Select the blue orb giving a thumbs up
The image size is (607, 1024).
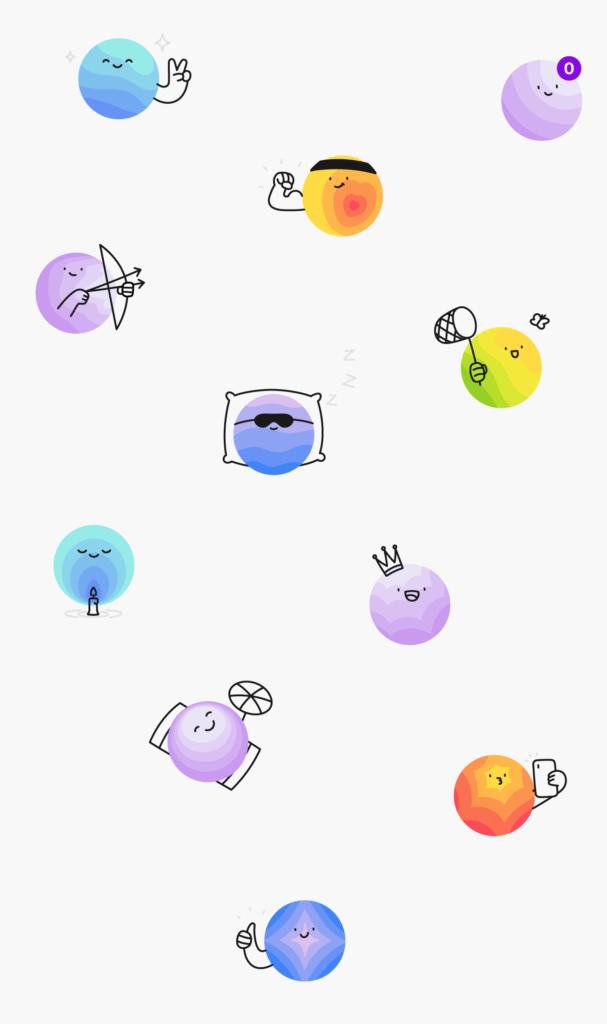click(x=305, y=940)
